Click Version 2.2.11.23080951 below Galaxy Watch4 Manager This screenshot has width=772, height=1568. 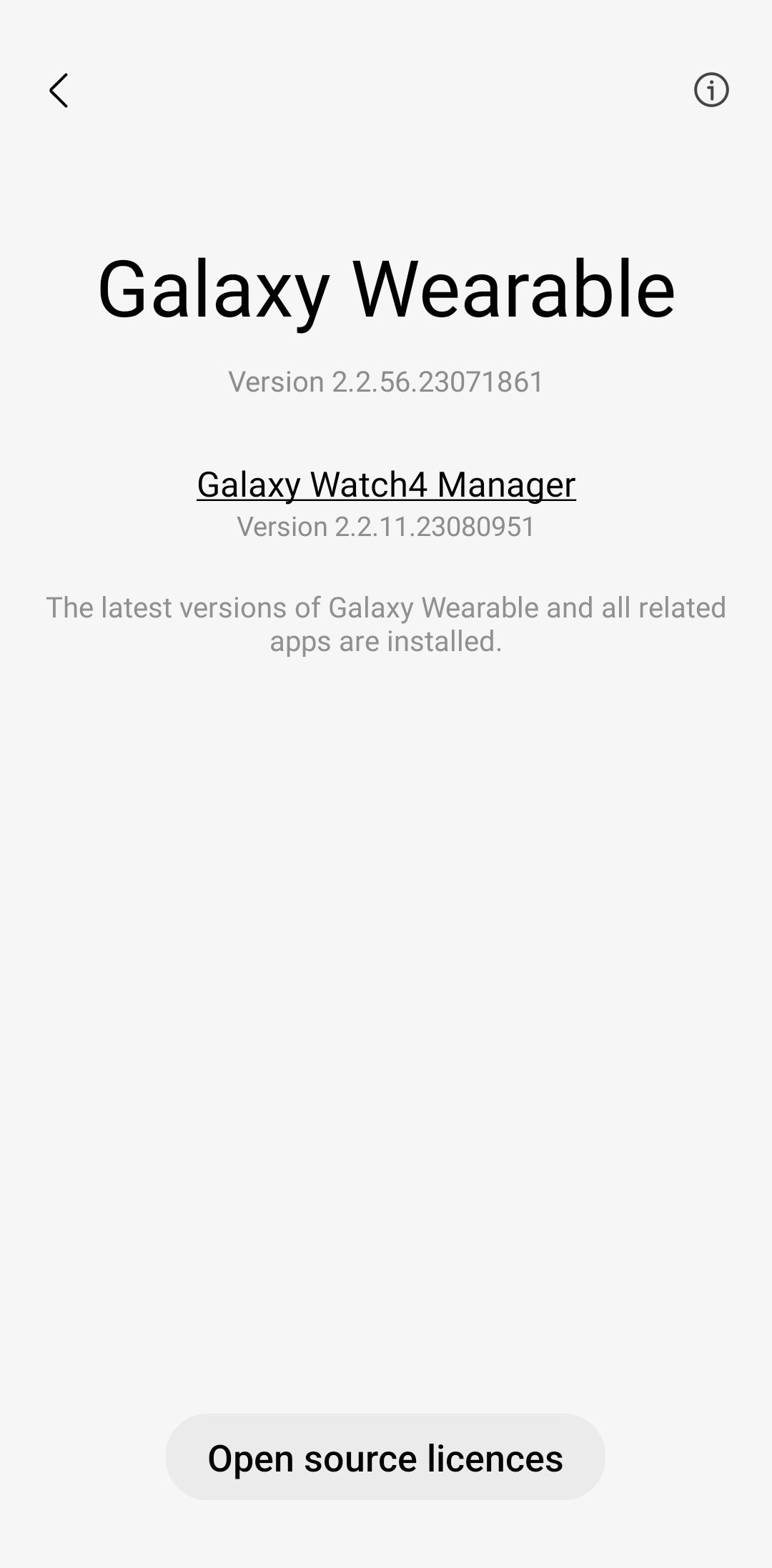click(386, 527)
